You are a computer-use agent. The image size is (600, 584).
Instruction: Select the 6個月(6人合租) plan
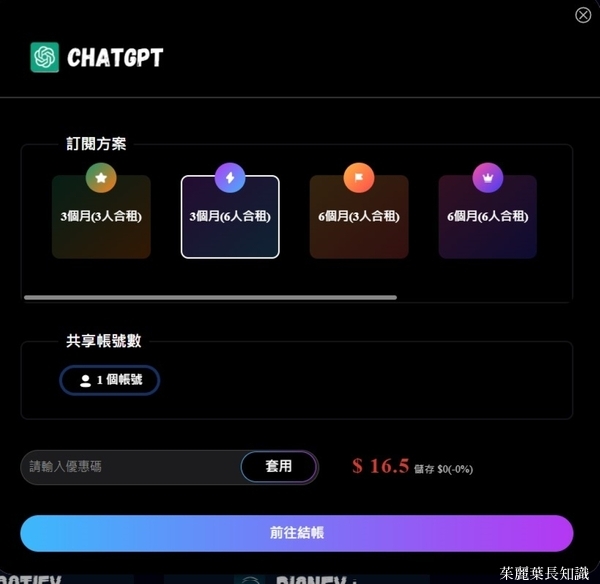coord(487,216)
